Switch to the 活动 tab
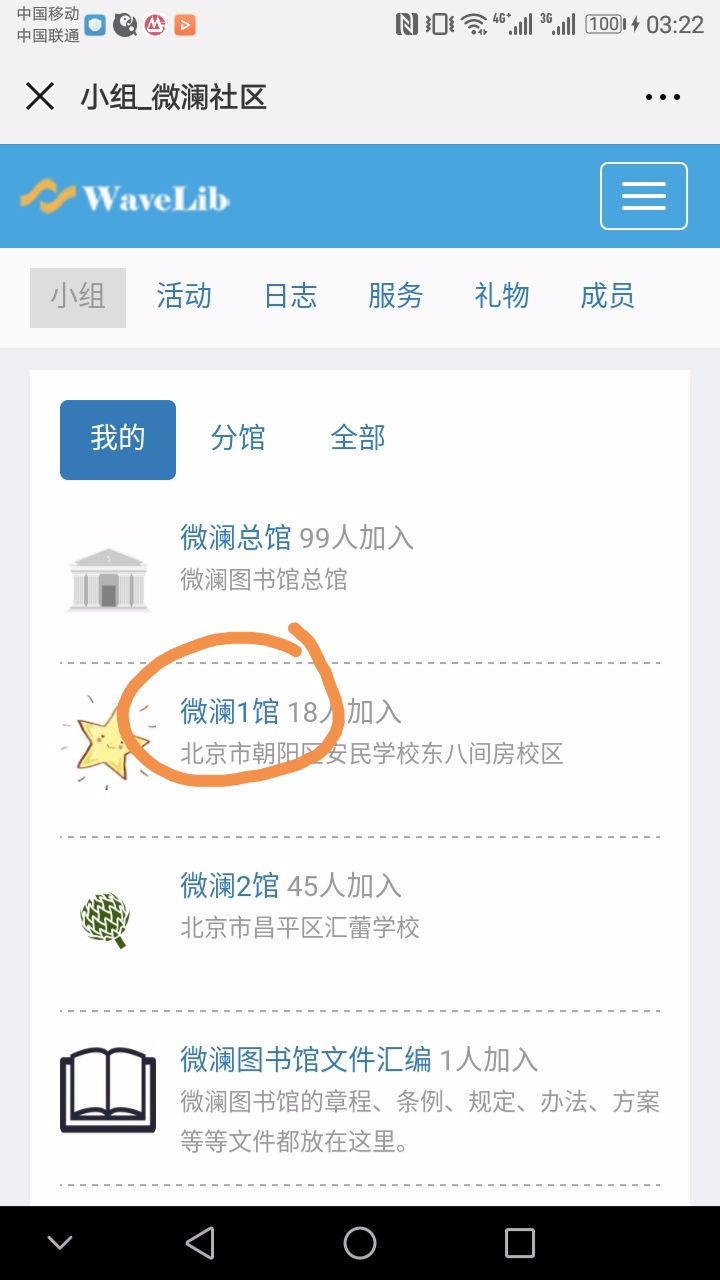This screenshot has height=1280, width=720. (x=184, y=297)
